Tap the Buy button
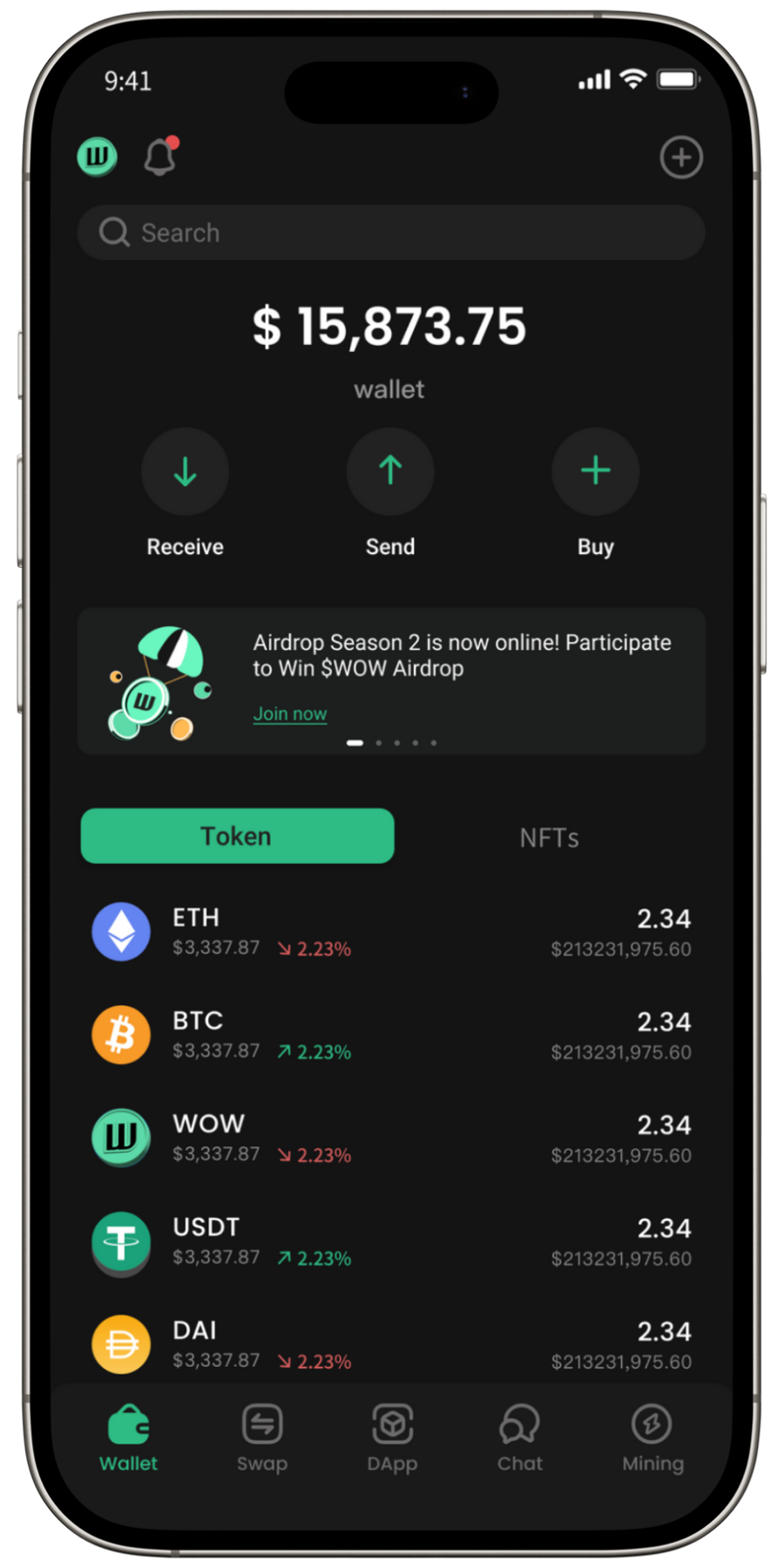Image resolution: width=784 pixels, height=1568 pixels. pyautogui.click(x=596, y=472)
